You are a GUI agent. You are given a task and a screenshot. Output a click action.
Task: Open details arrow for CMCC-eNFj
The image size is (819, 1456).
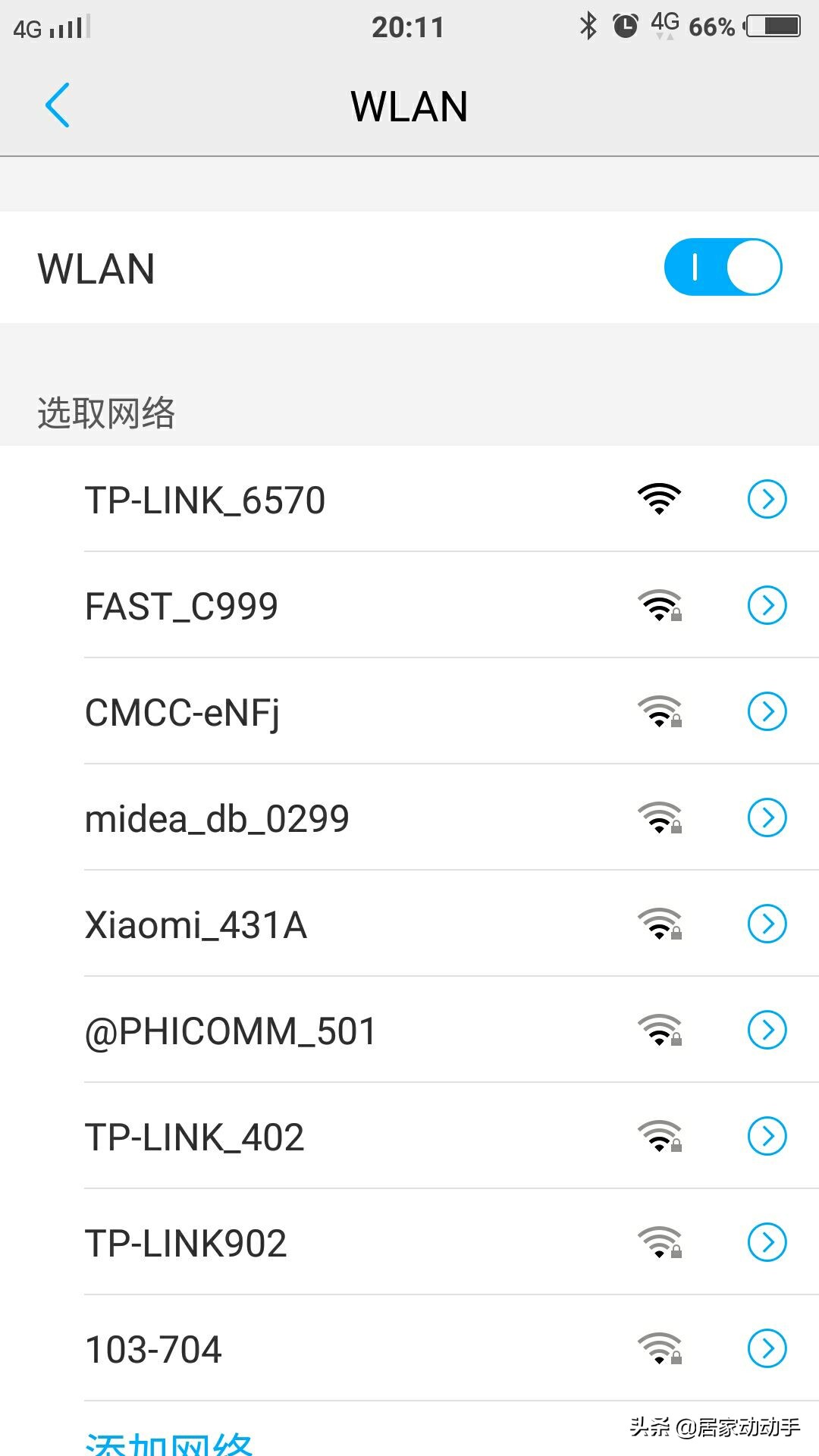tap(767, 711)
